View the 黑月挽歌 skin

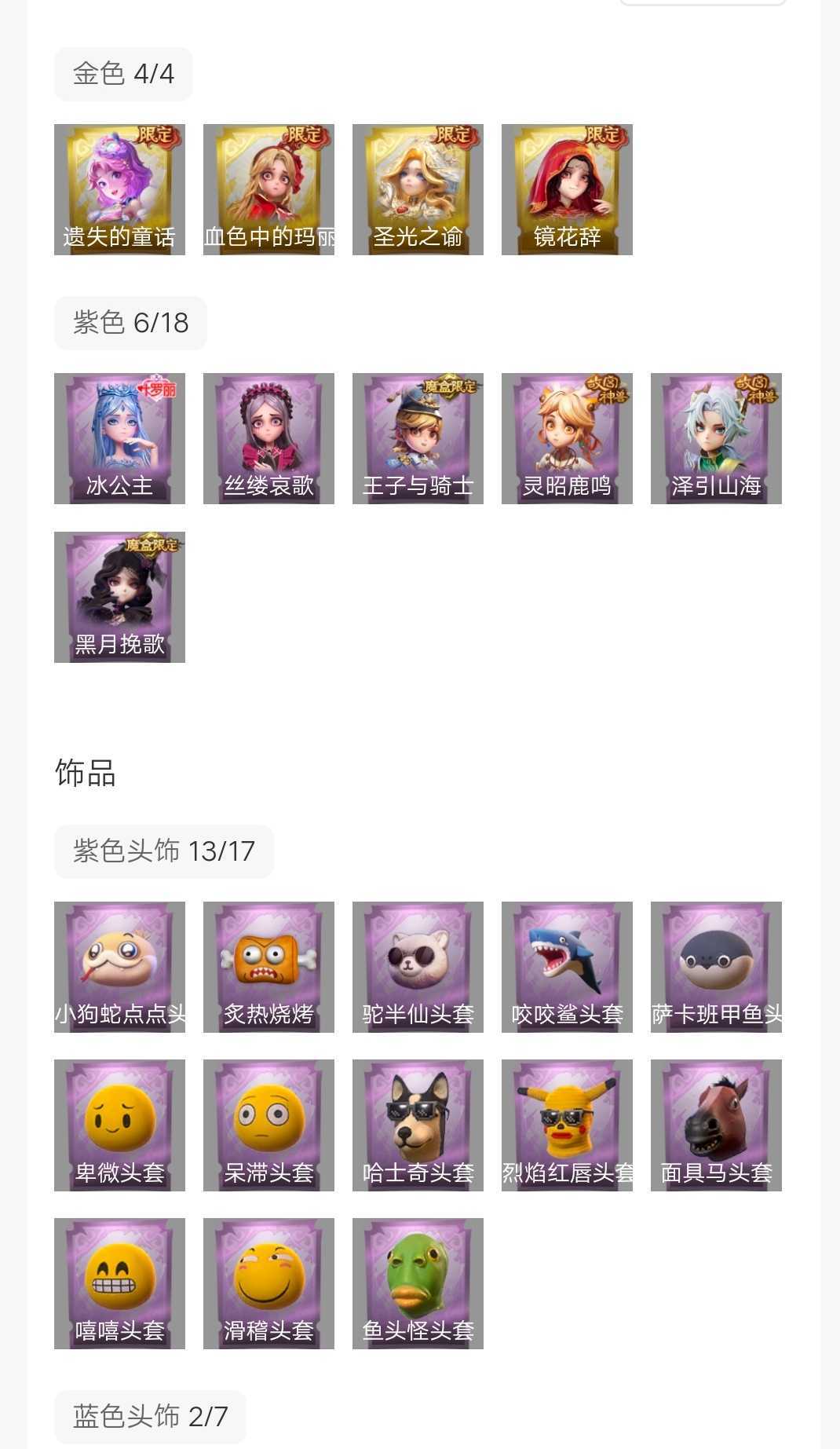pos(119,597)
